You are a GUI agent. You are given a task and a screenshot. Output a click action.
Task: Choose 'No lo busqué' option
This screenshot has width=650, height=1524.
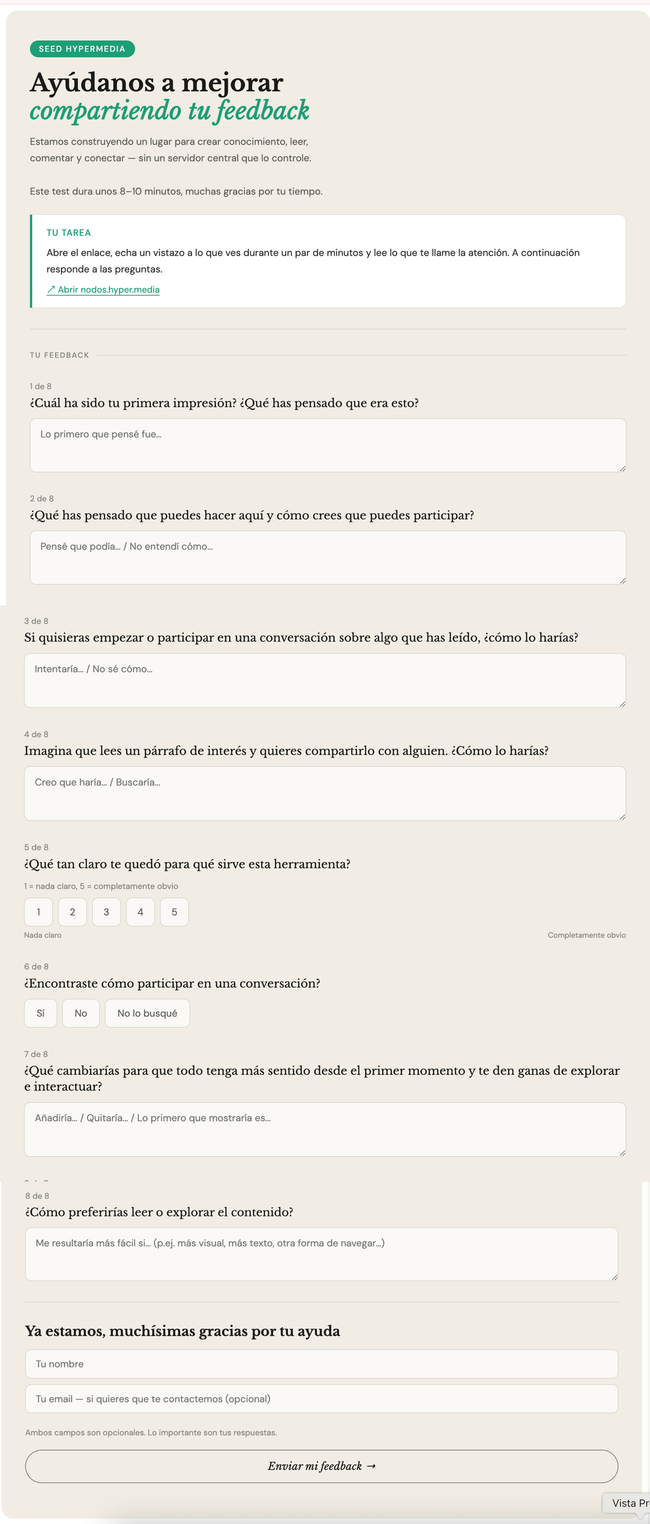(147, 1013)
